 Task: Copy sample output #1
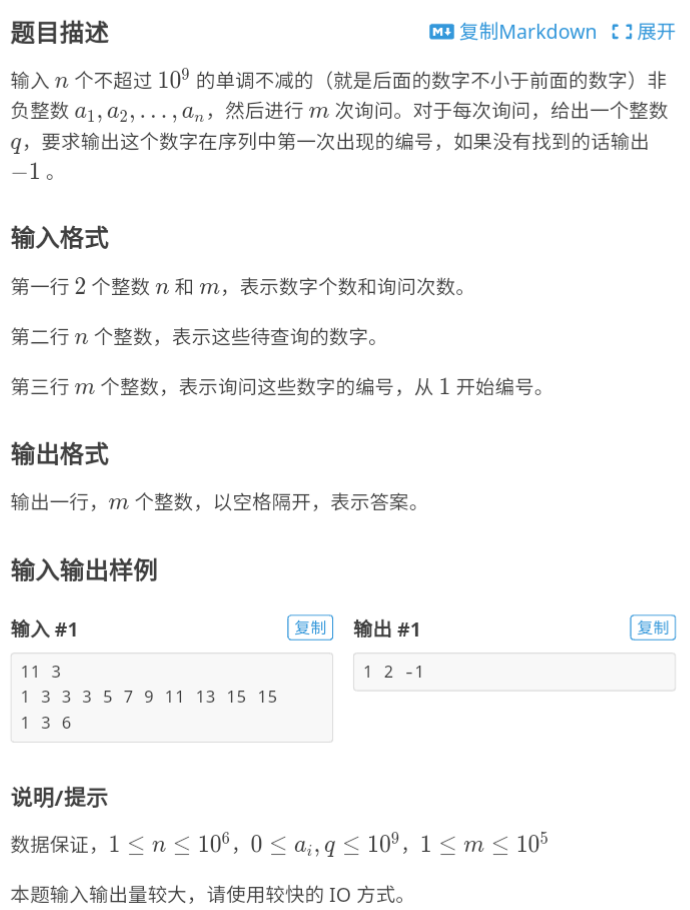[652, 628]
